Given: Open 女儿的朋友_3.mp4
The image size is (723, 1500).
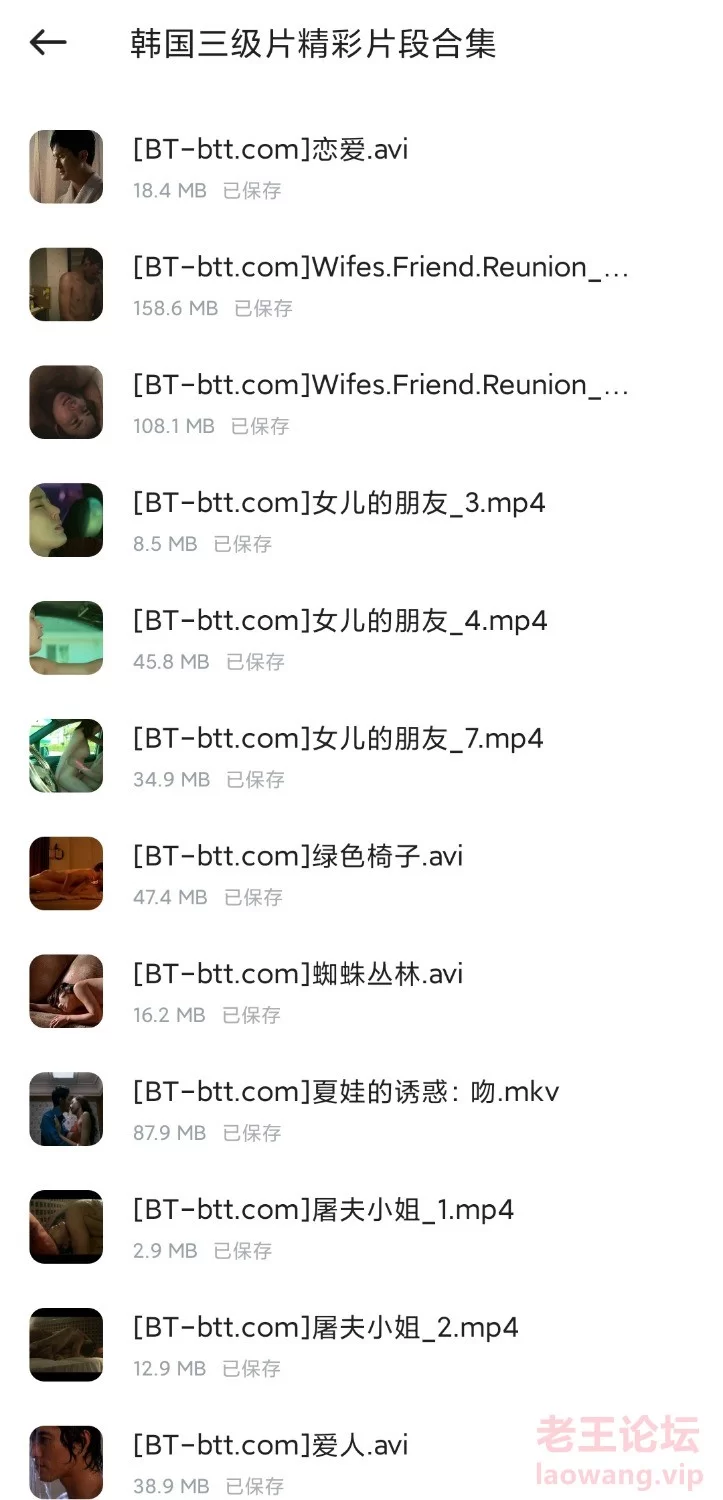Looking at the screenshot, I should click(361, 520).
